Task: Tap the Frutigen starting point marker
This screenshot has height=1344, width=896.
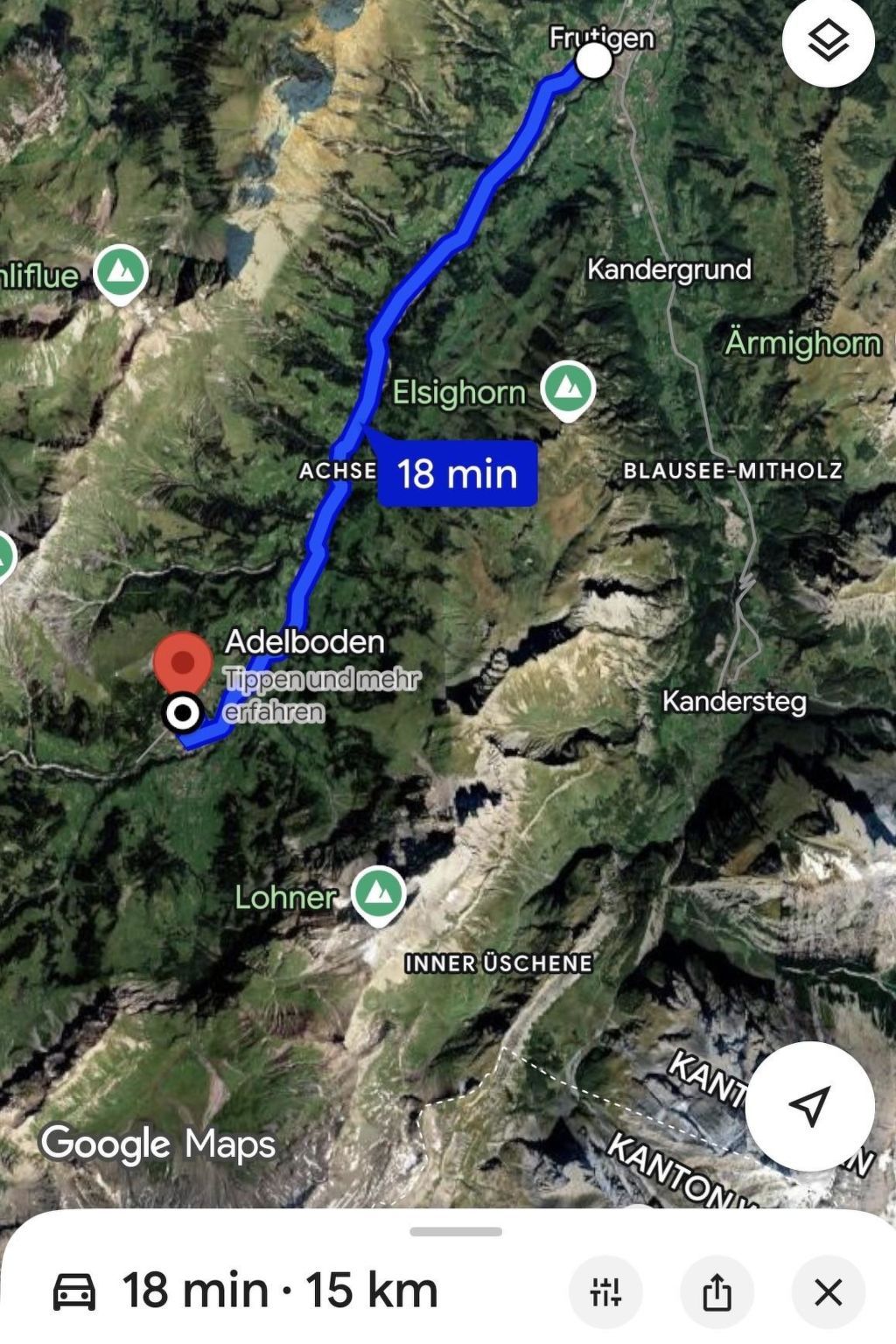Action: point(594,62)
